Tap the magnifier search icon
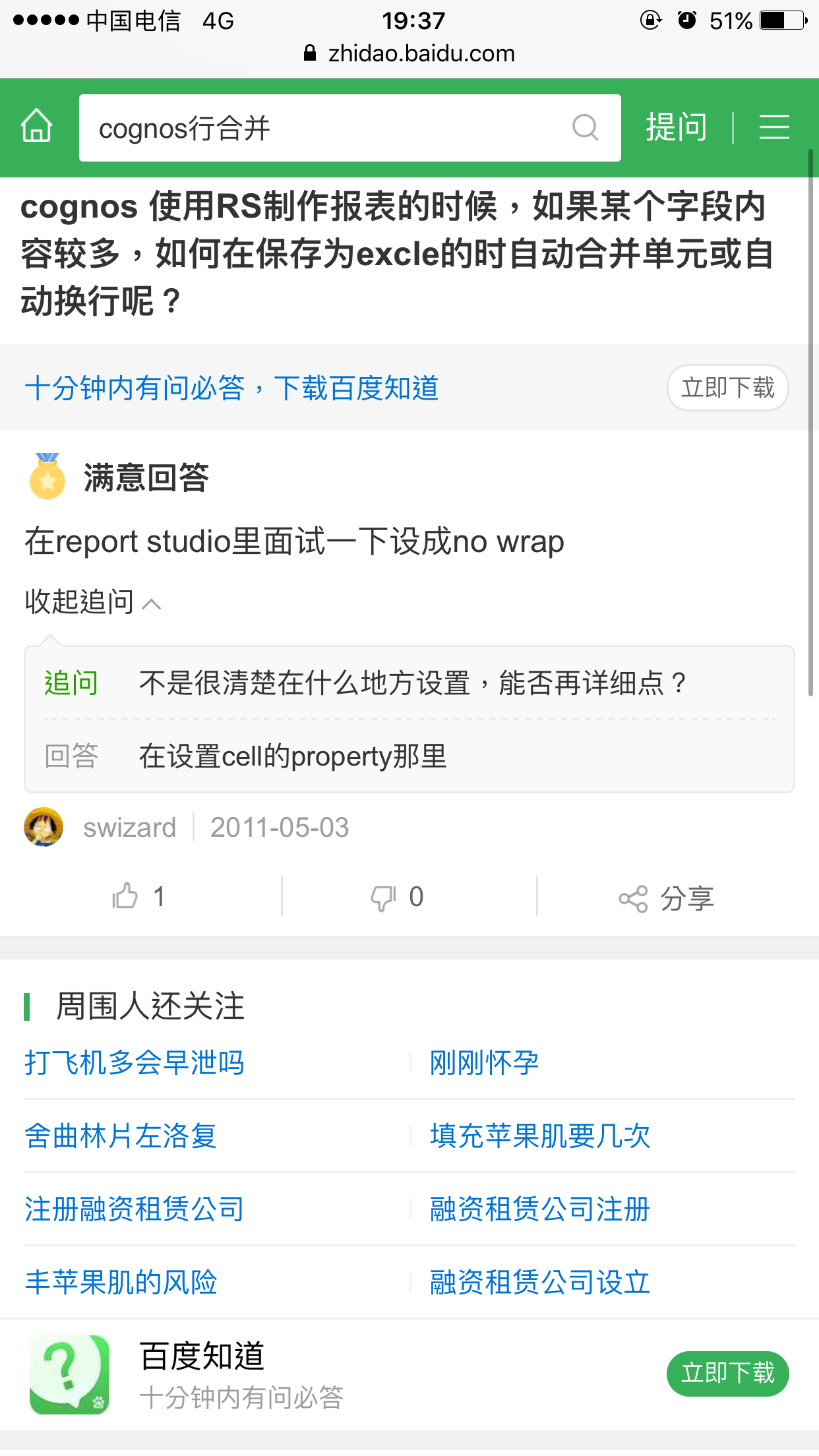The image size is (819, 1456). pyautogui.click(x=585, y=127)
